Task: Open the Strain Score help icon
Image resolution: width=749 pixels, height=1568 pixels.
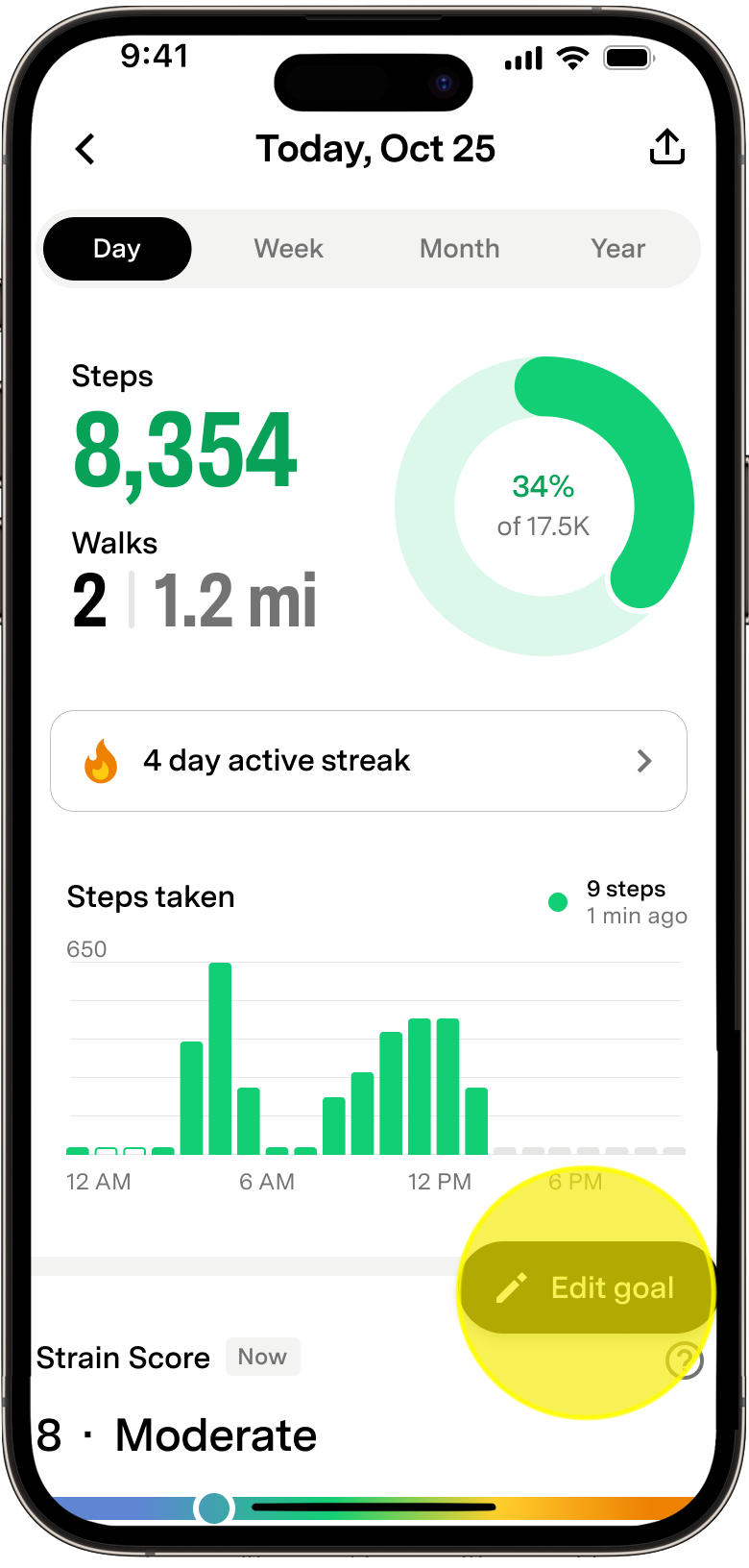Action: coord(685,1360)
